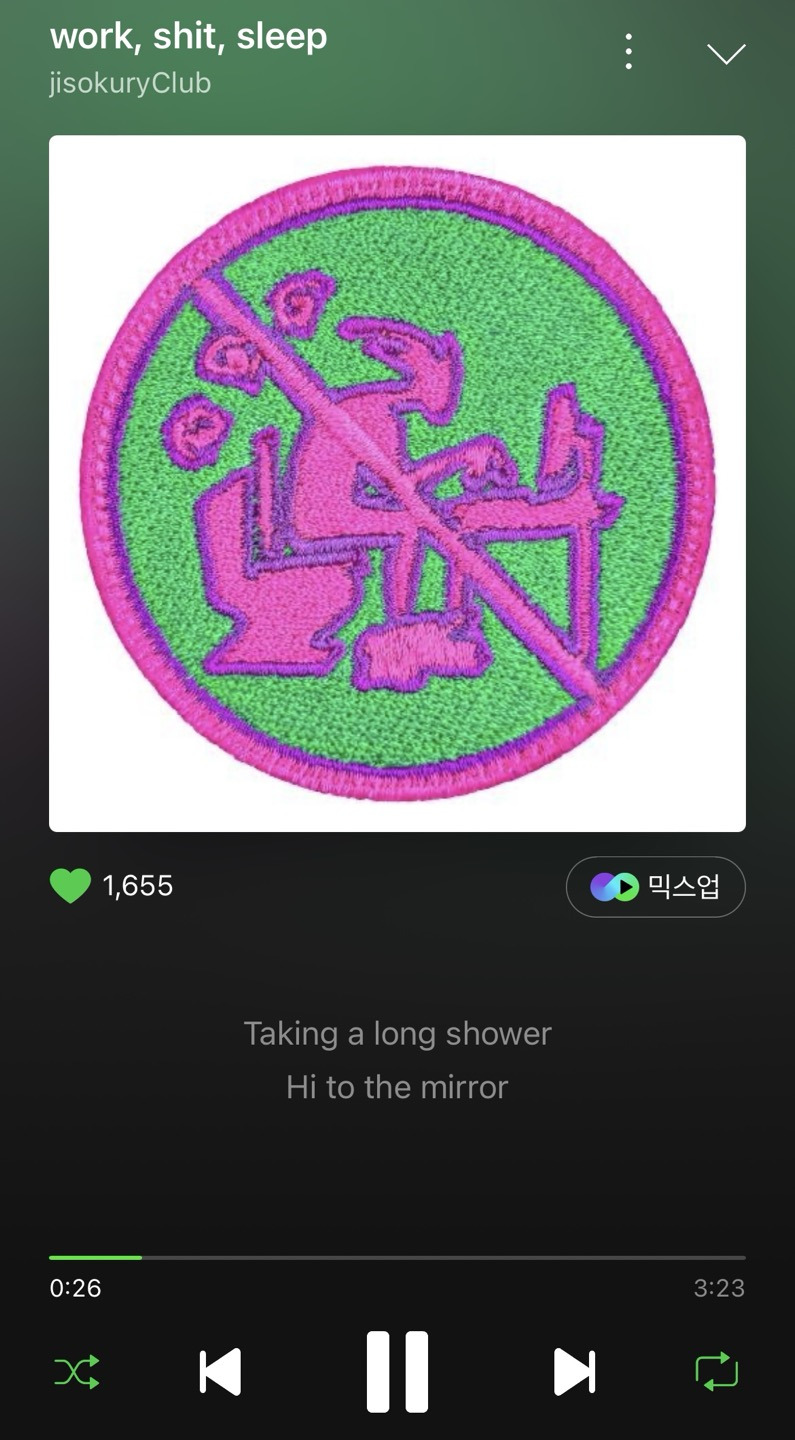Toggle repeat mode
Screen dimensions: 795x1440
(x=716, y=1372)
